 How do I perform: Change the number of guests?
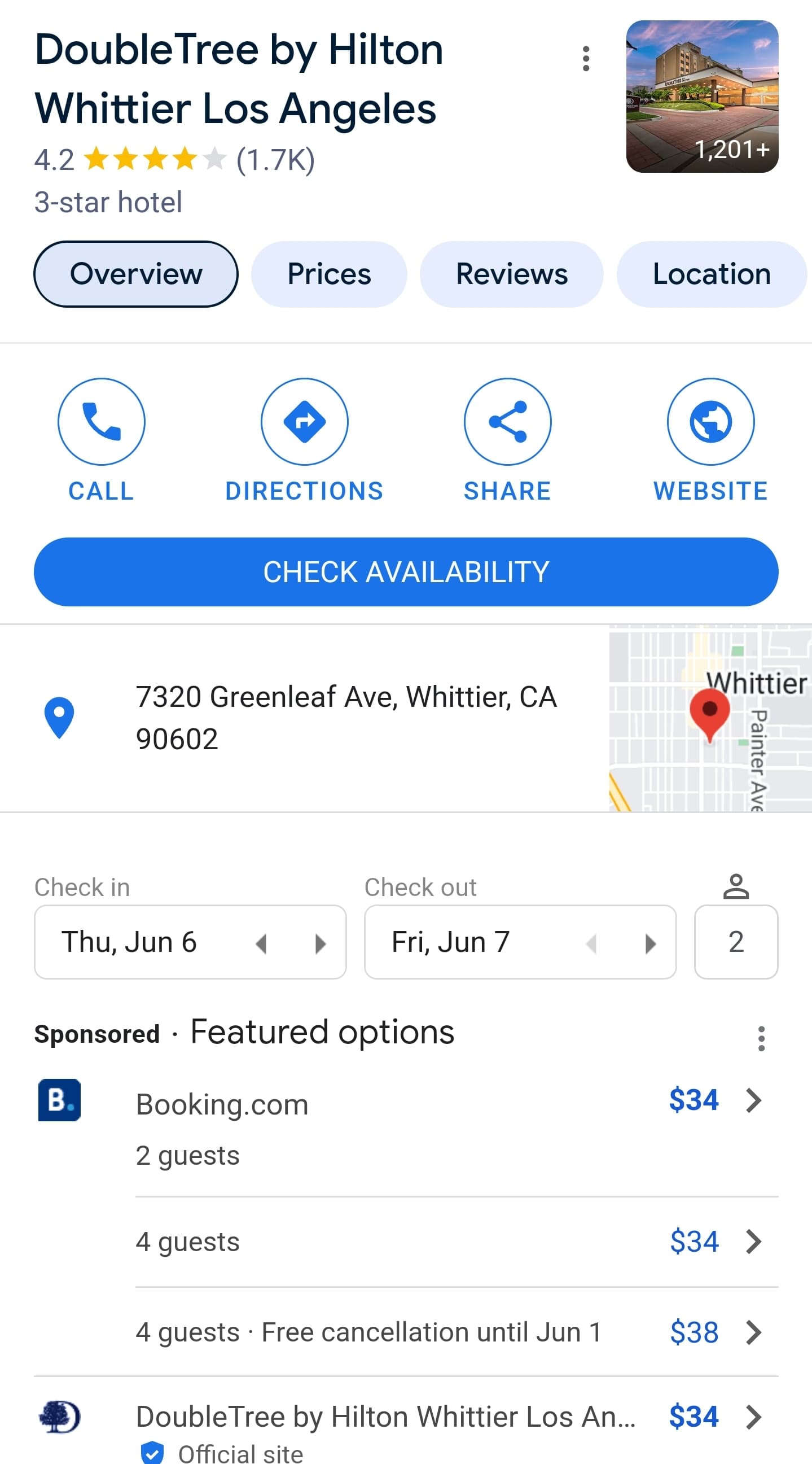[736, 942]
